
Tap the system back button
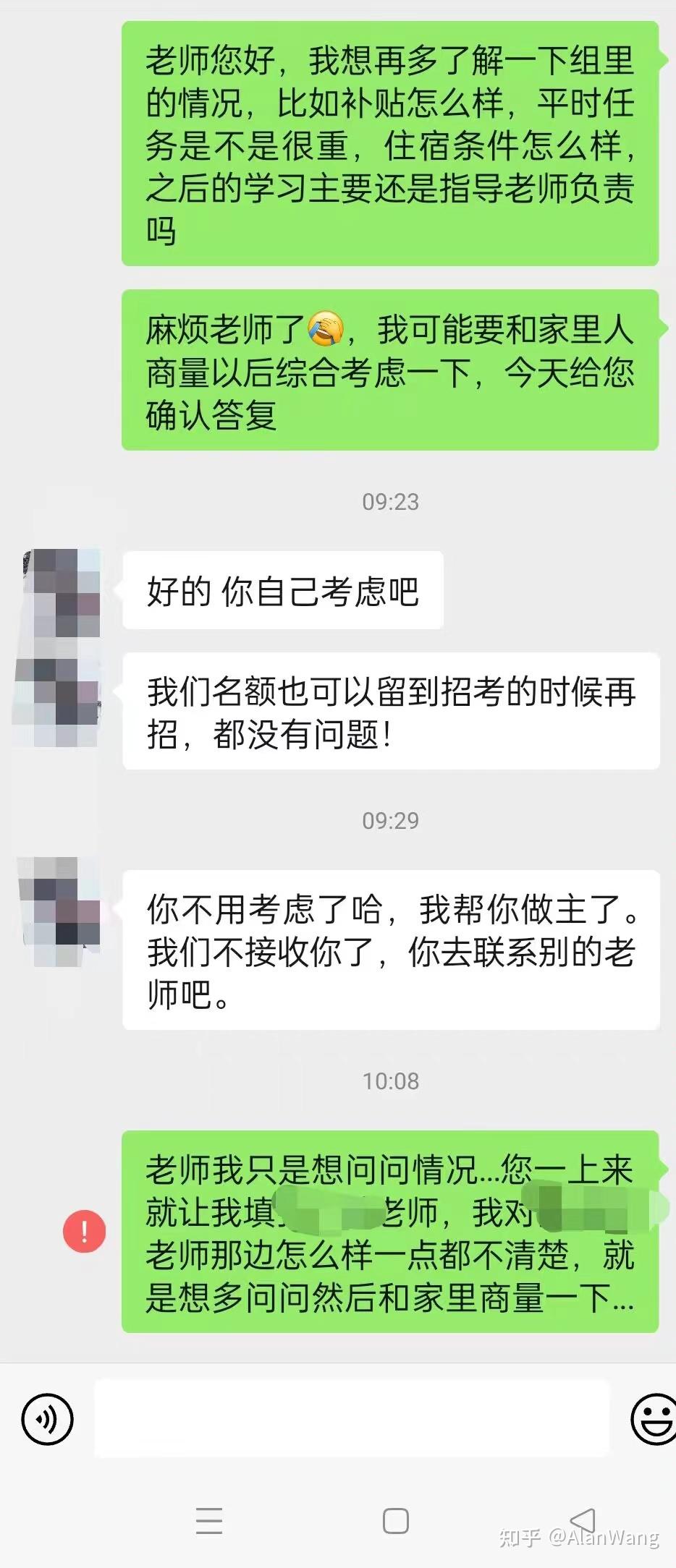point(581,1521)
